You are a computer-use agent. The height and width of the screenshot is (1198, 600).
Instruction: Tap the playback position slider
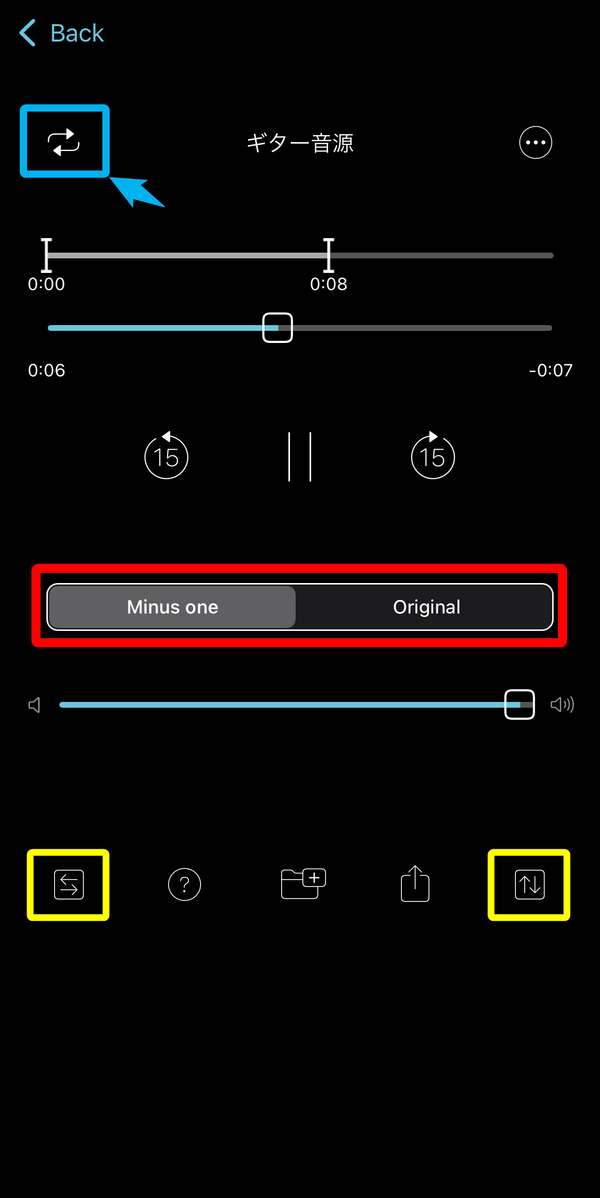click(300, 328)
